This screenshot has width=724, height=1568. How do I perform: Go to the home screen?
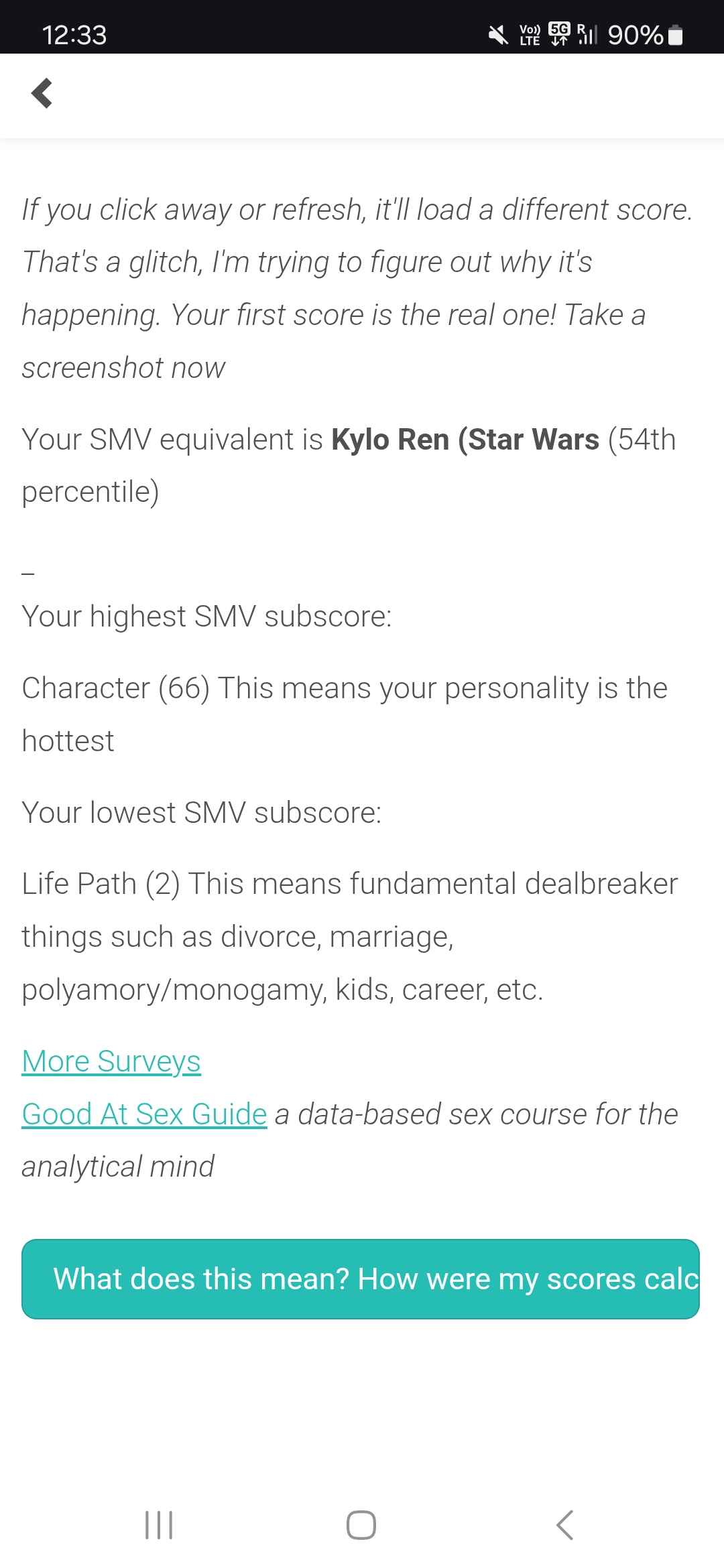pos(361,1525)
